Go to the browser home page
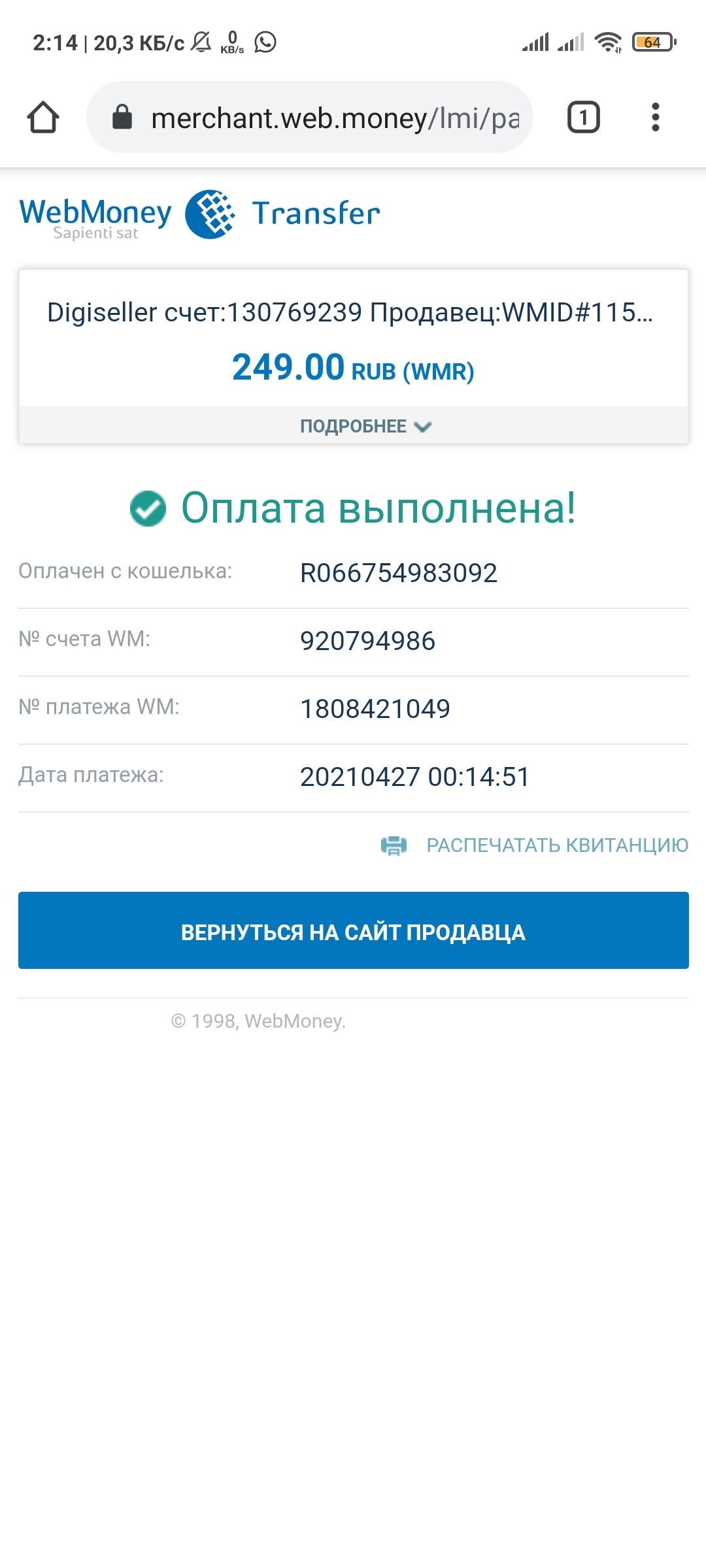706x1568 pixels. point(43,118)
